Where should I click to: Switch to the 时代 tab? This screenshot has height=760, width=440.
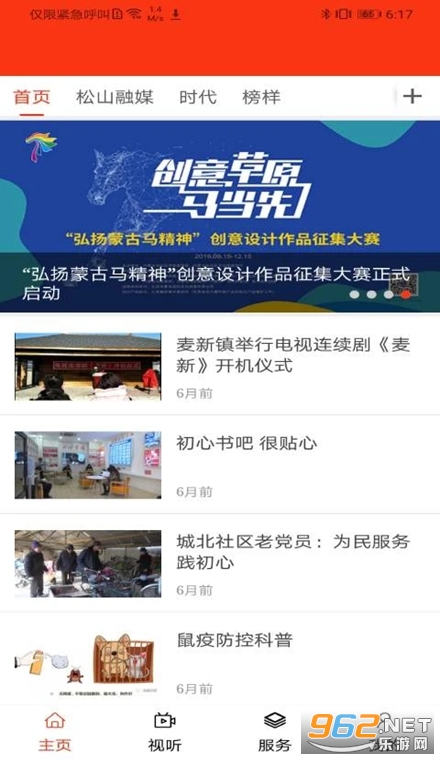198,97
